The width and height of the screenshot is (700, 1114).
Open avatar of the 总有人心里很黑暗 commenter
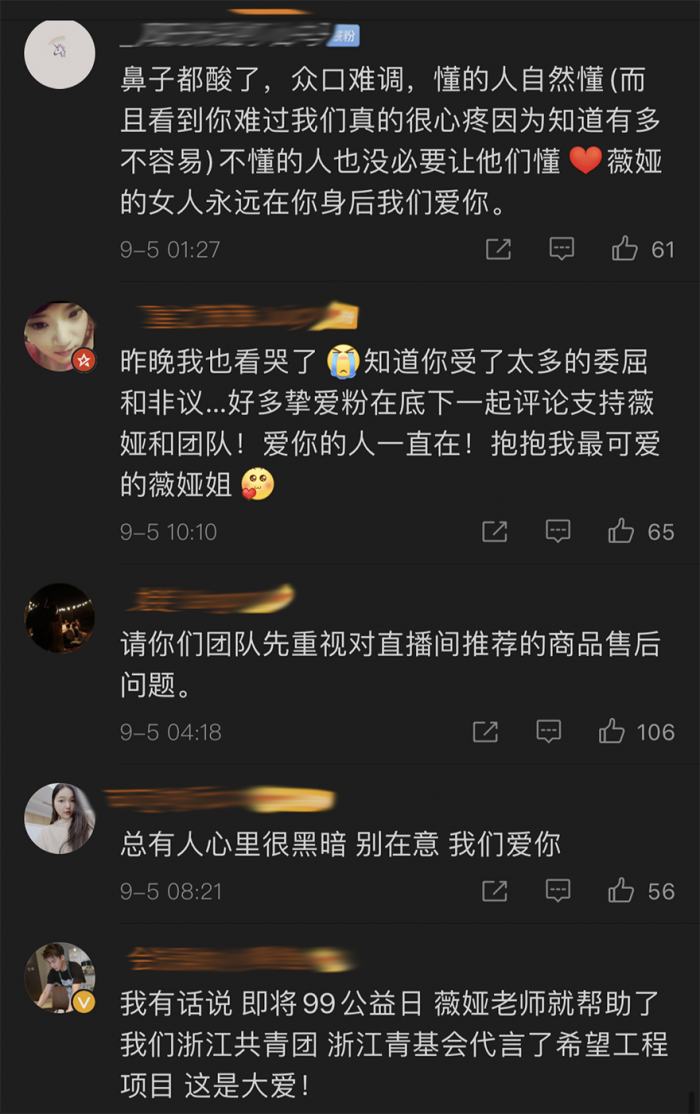click(x=59, y=817)
